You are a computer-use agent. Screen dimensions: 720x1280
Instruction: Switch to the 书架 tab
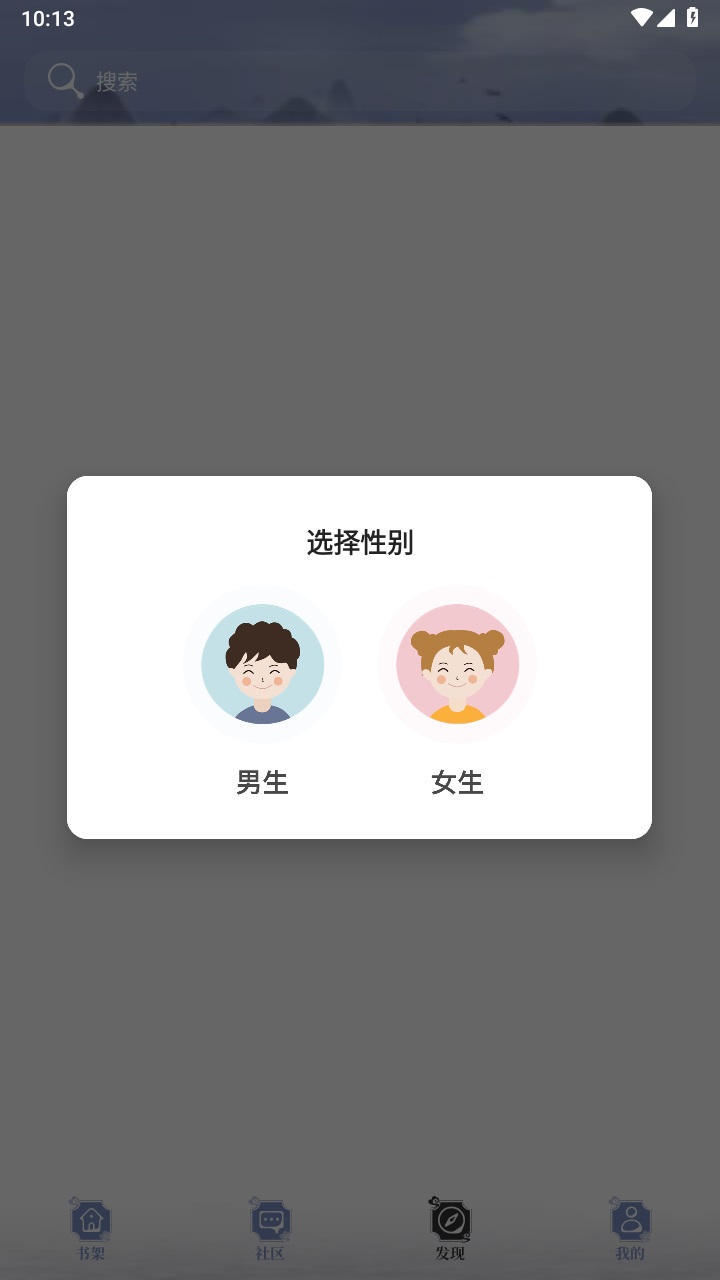pyautogui.click(x=90, y=1230)
